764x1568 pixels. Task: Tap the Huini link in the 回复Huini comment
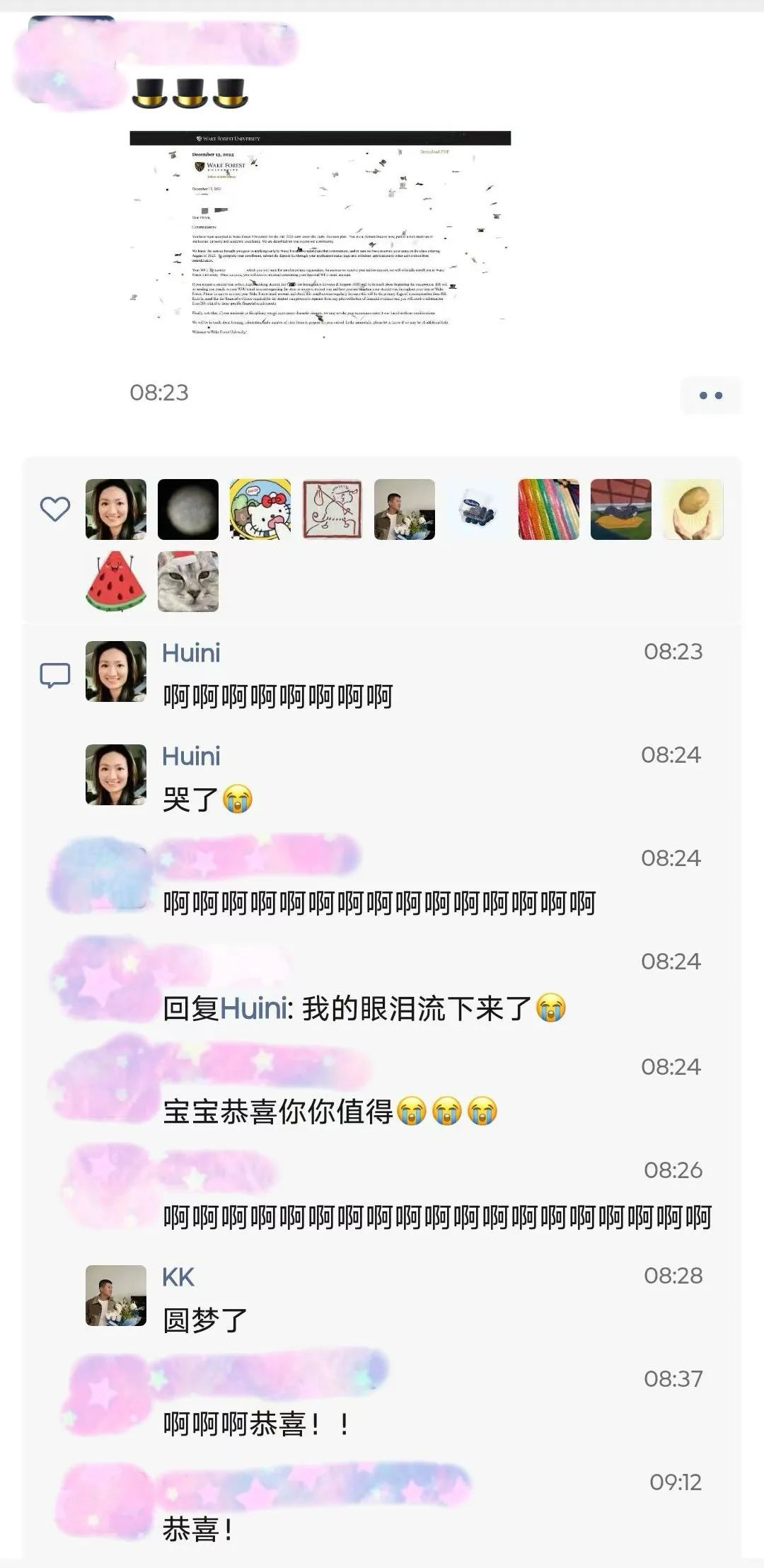tap(254, 1008)
